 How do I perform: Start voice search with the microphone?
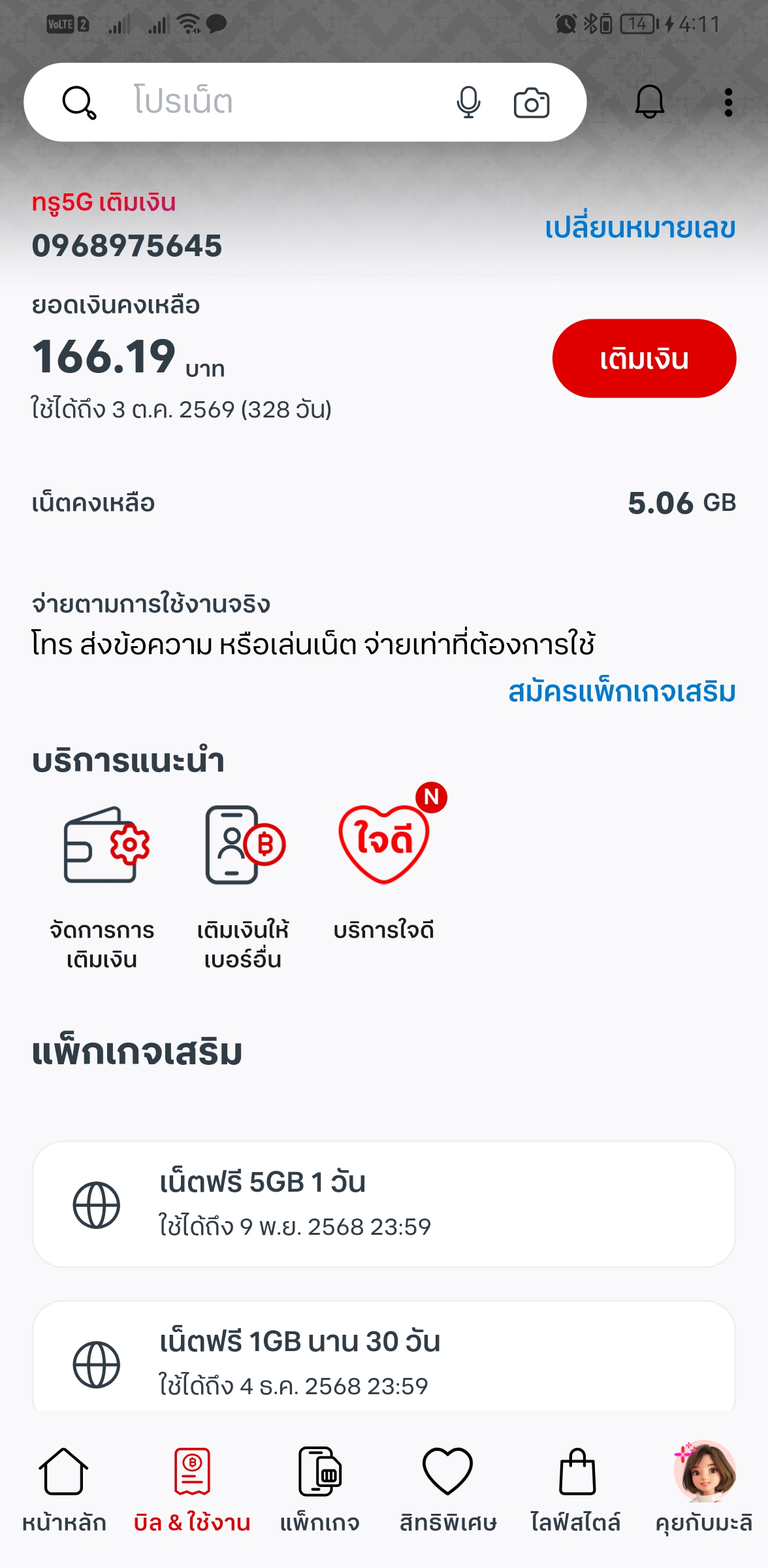[x=468, y=103]
